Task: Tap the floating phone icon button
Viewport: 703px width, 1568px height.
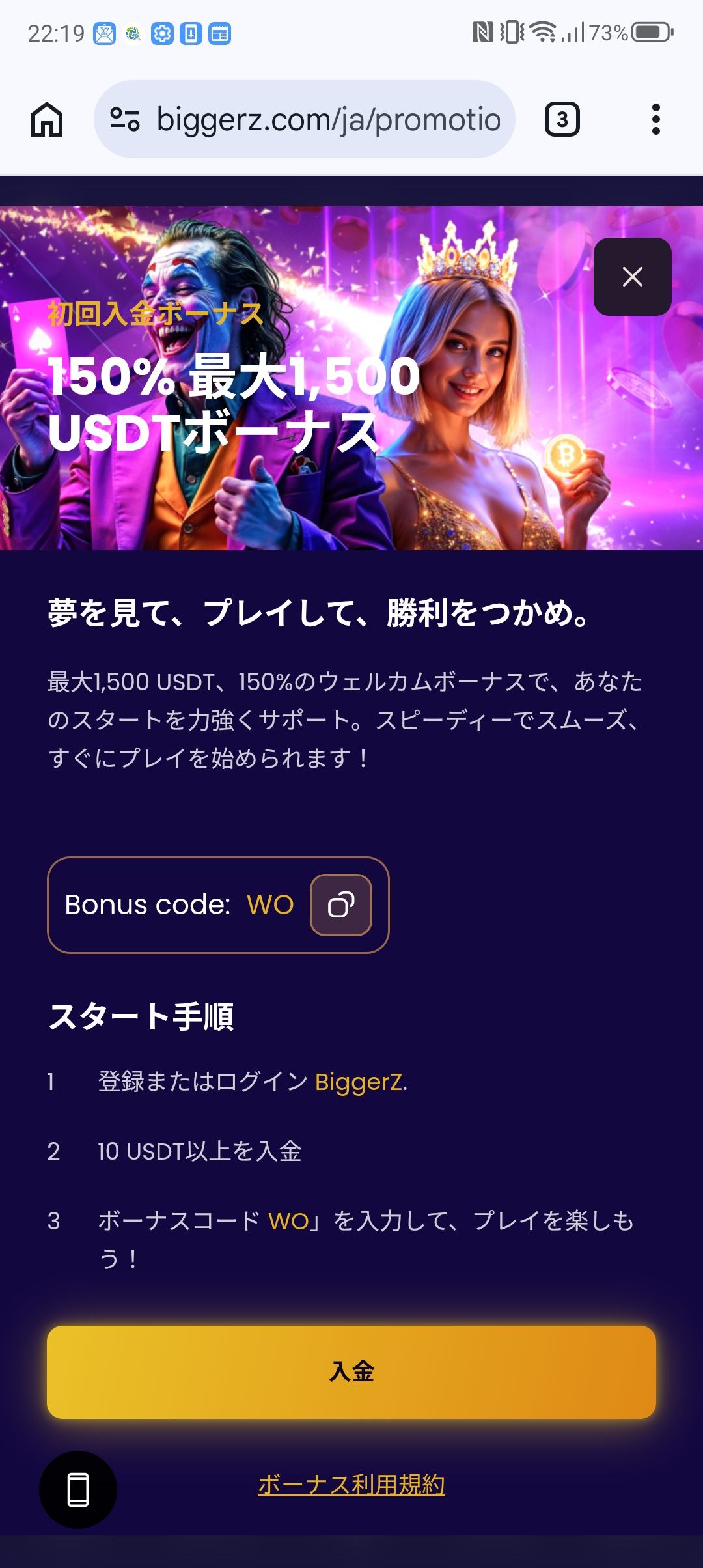Action: point(78,1489)
